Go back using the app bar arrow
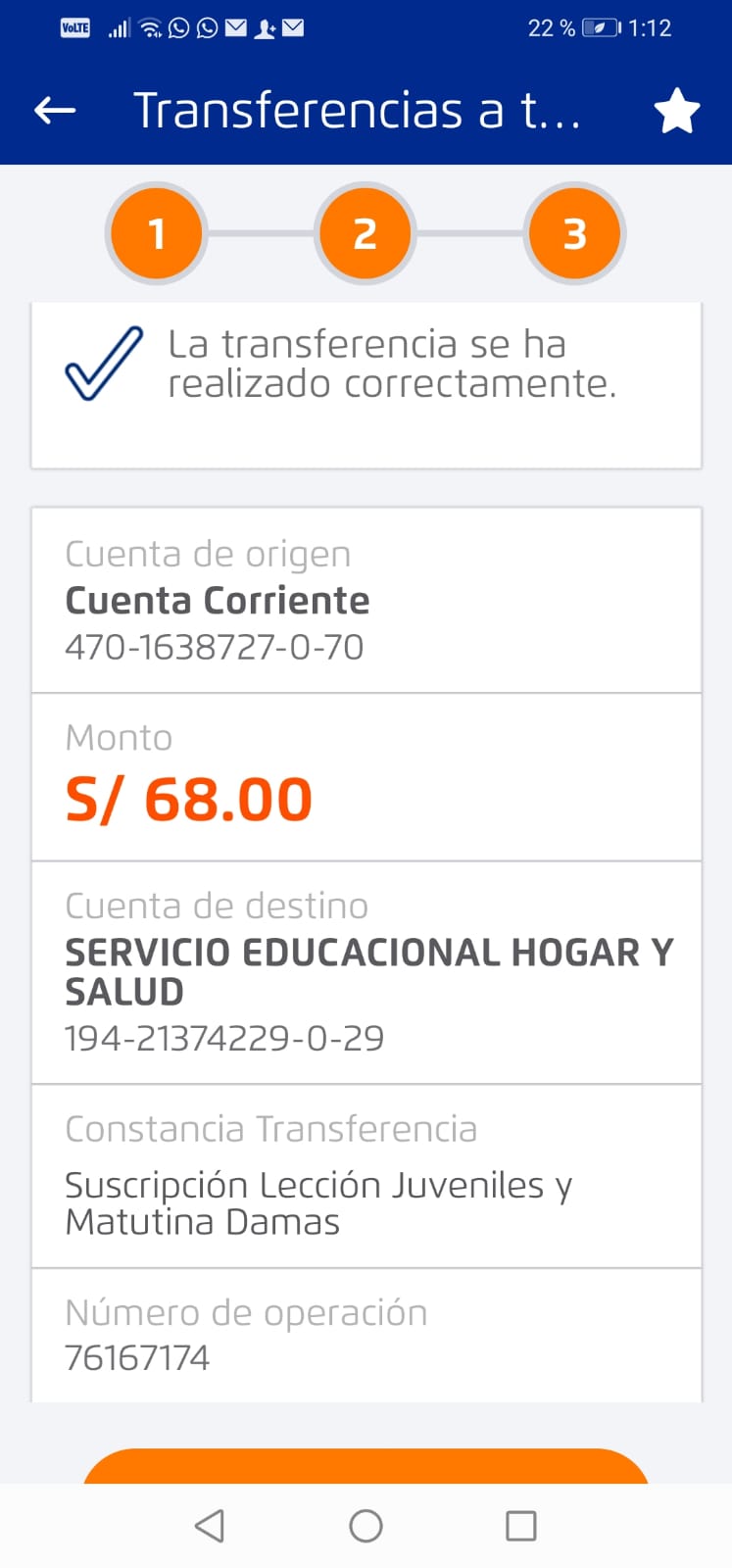Viewport: 732px width, 1568px height. point(55,111)
